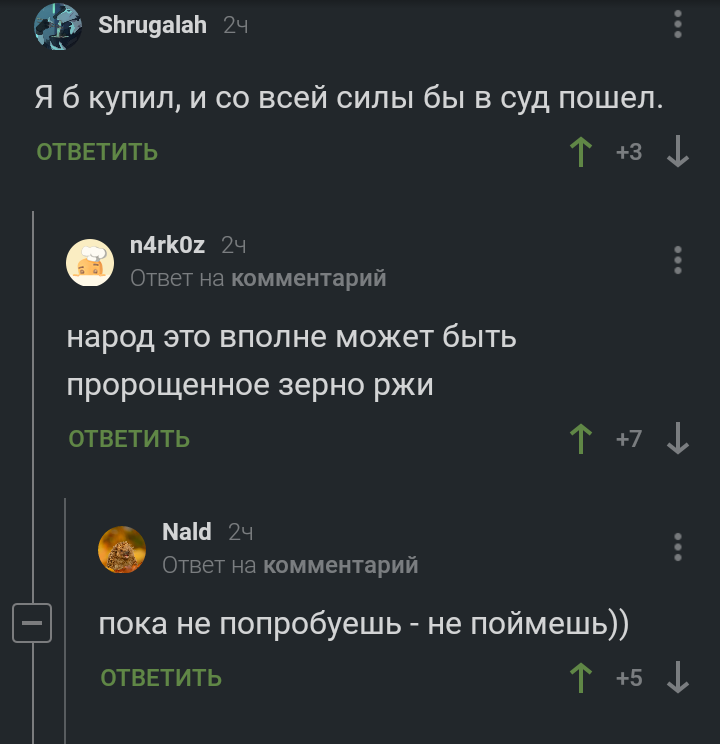Collapse the comment thread with minus button
The width and height of the screenshot is (720, 744).
point(31,624)
